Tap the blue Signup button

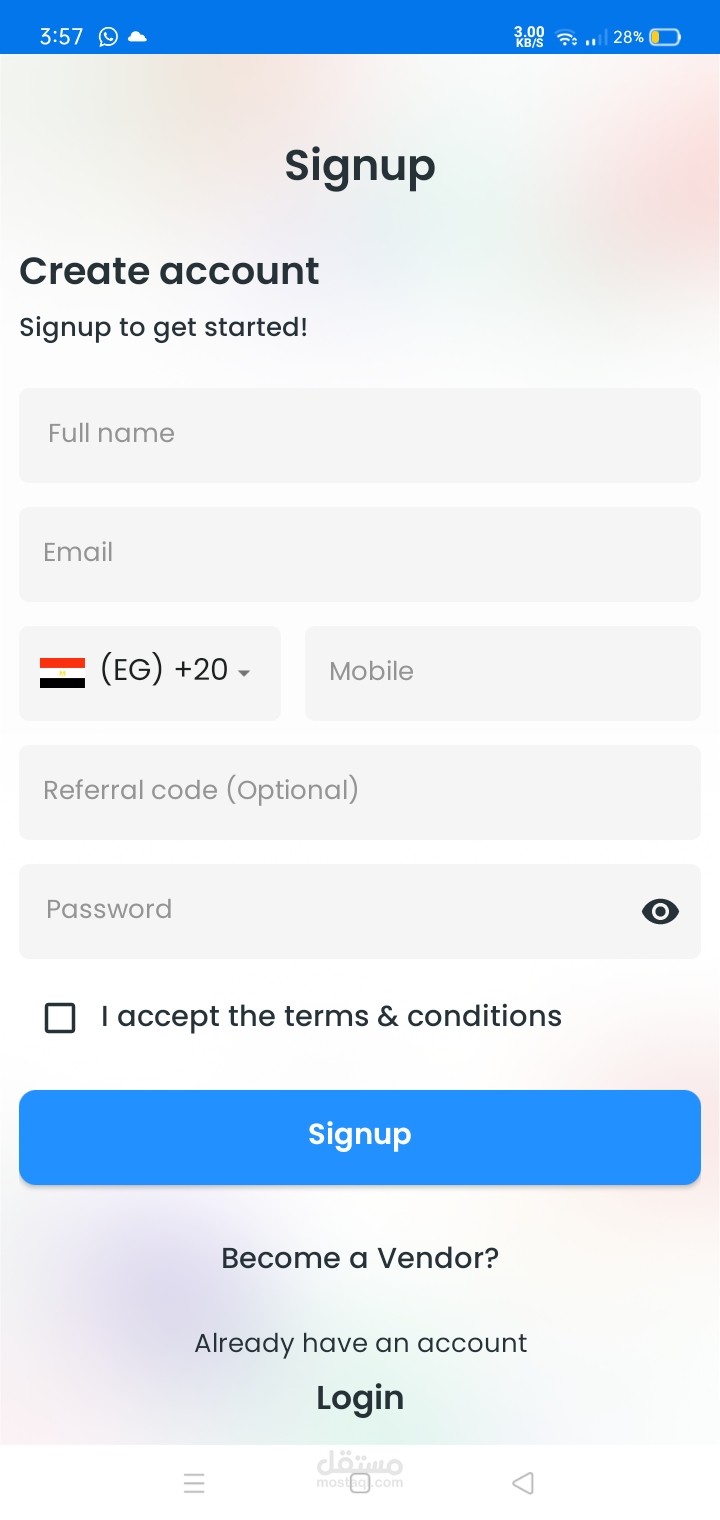(360, 1137)
